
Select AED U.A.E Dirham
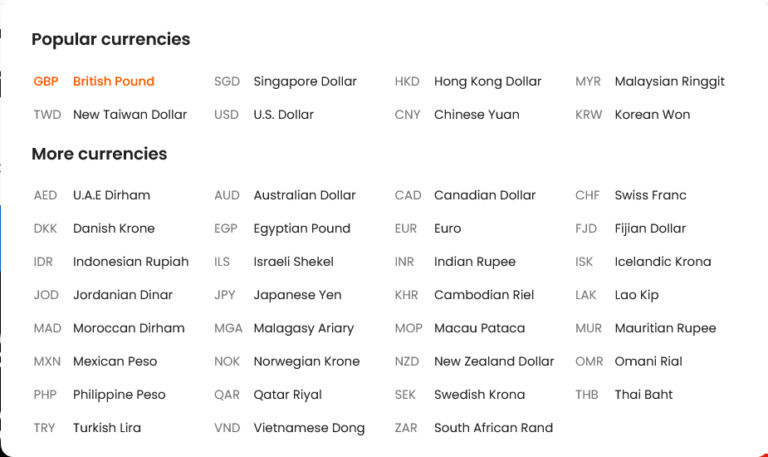coord(92,195)
